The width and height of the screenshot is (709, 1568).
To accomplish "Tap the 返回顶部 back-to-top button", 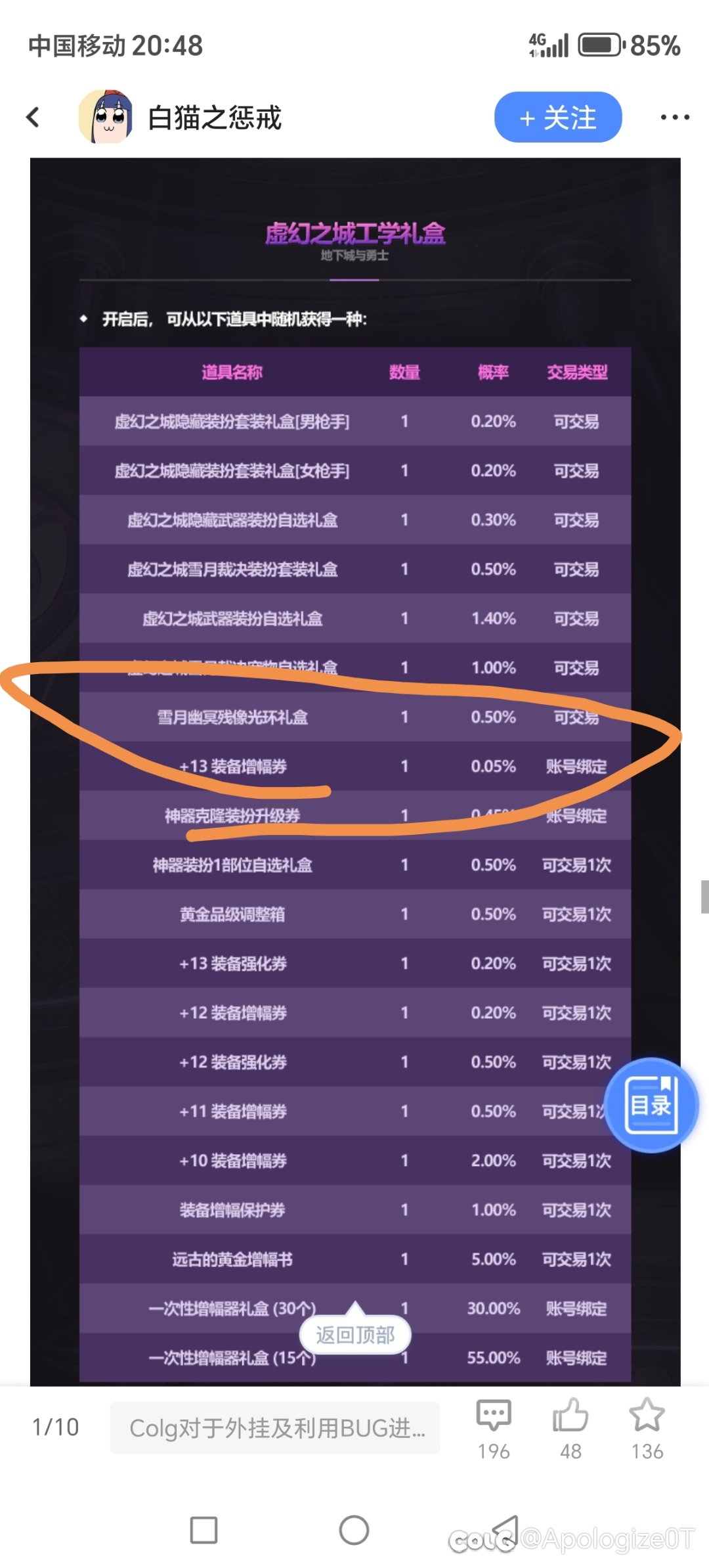I will [x=354, y=1333].
